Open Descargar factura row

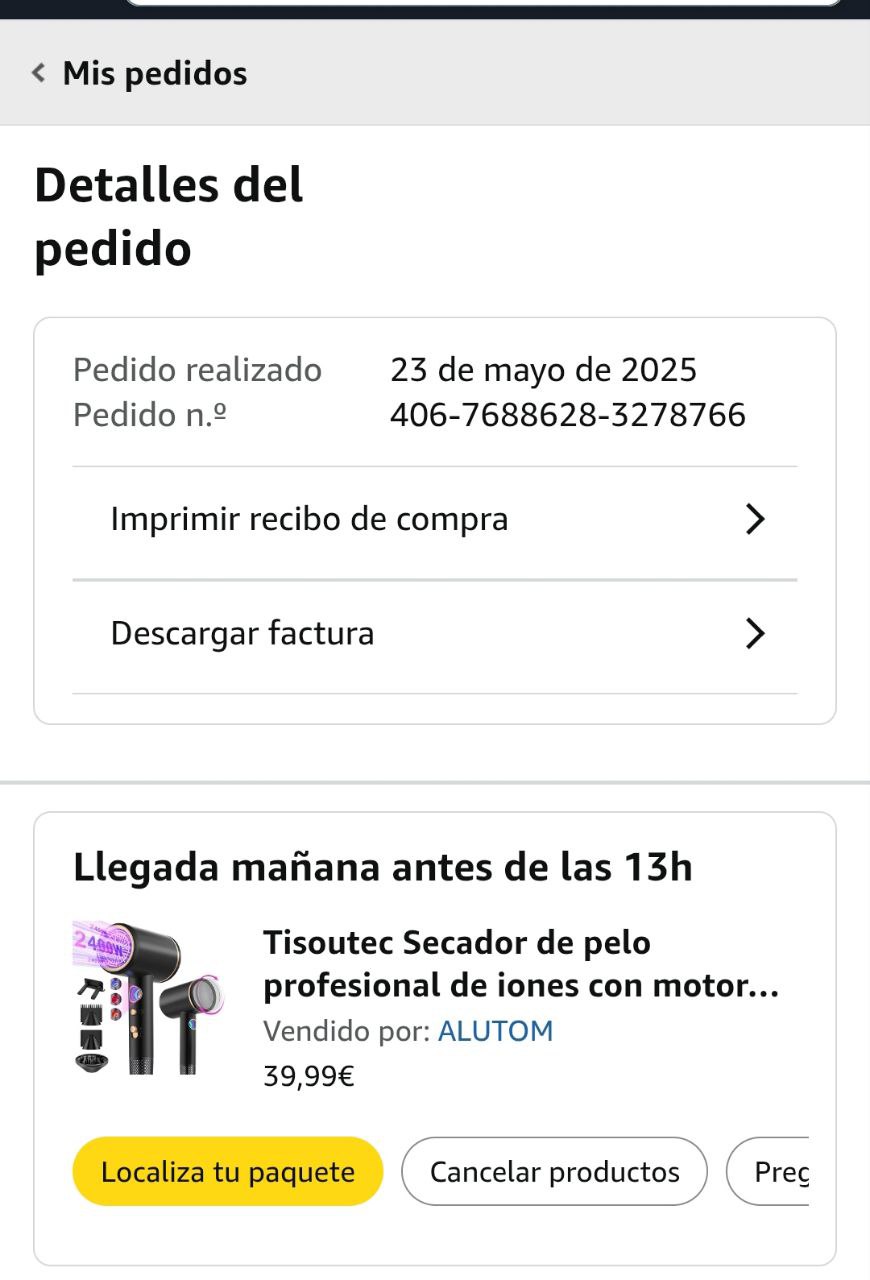click(435, 634)
